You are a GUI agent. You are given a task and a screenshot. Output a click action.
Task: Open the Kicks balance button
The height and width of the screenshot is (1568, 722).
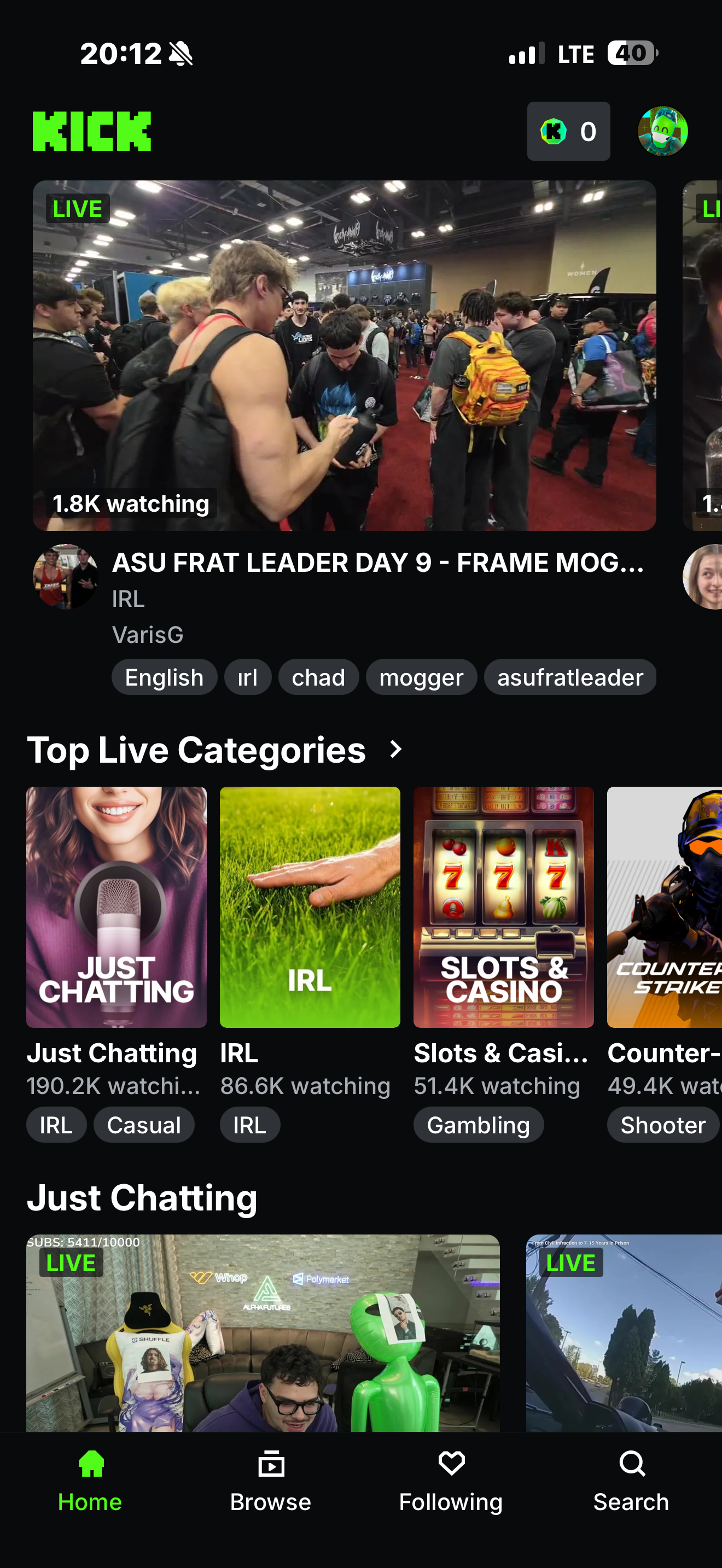pos(568,131)
